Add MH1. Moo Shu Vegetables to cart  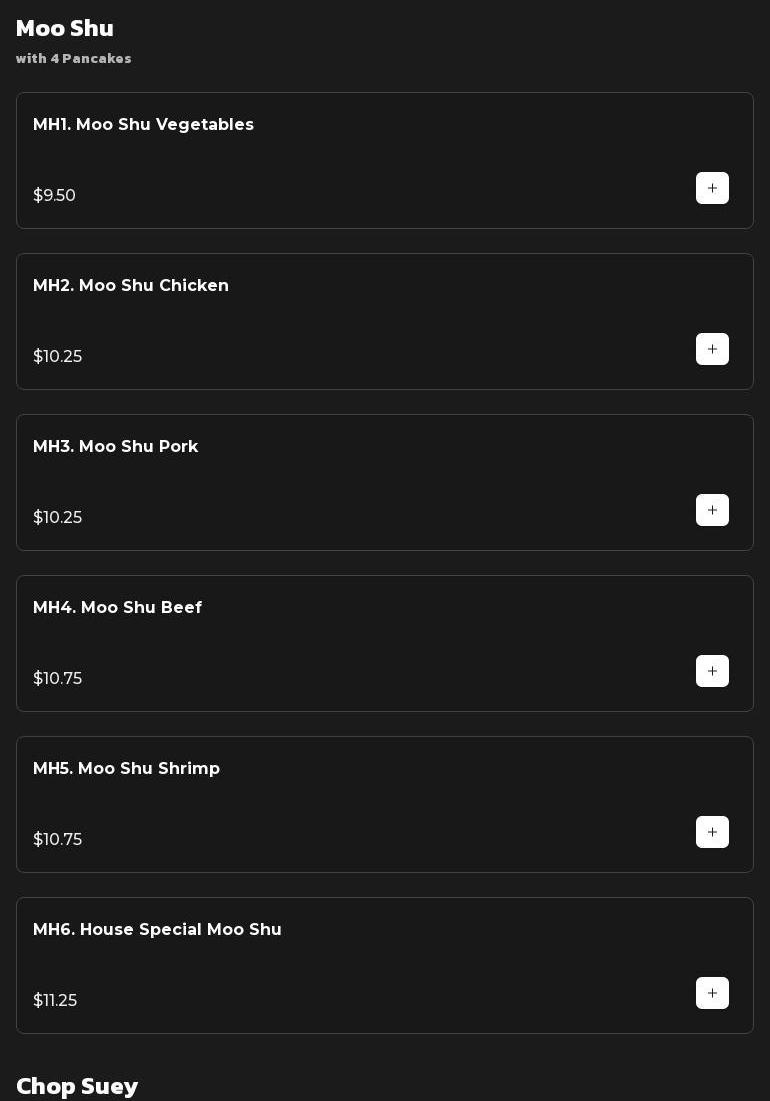(x=712, y=188)
